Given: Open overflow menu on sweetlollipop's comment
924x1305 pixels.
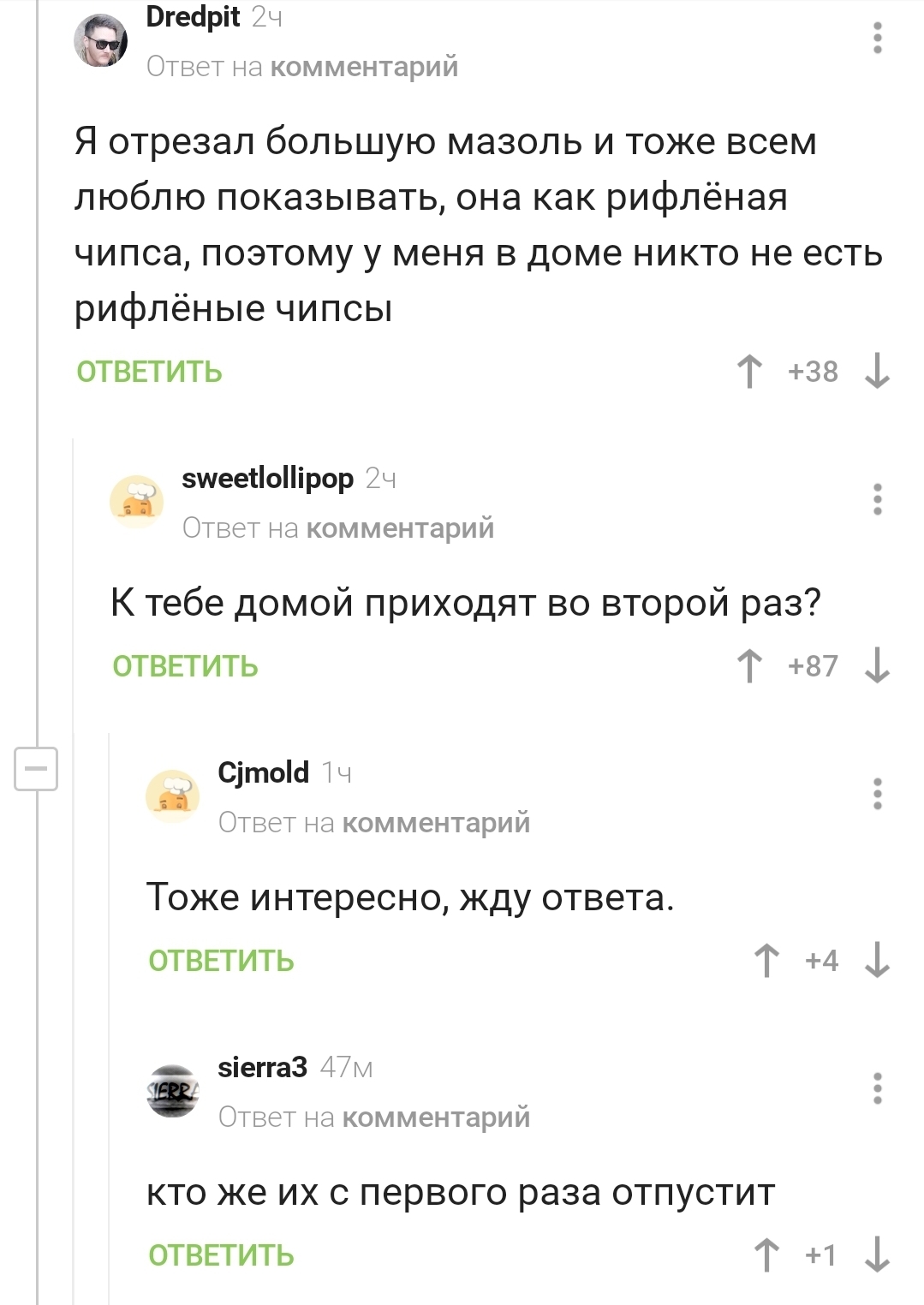Looking at the screenshot, I should [x=877, y=499].
